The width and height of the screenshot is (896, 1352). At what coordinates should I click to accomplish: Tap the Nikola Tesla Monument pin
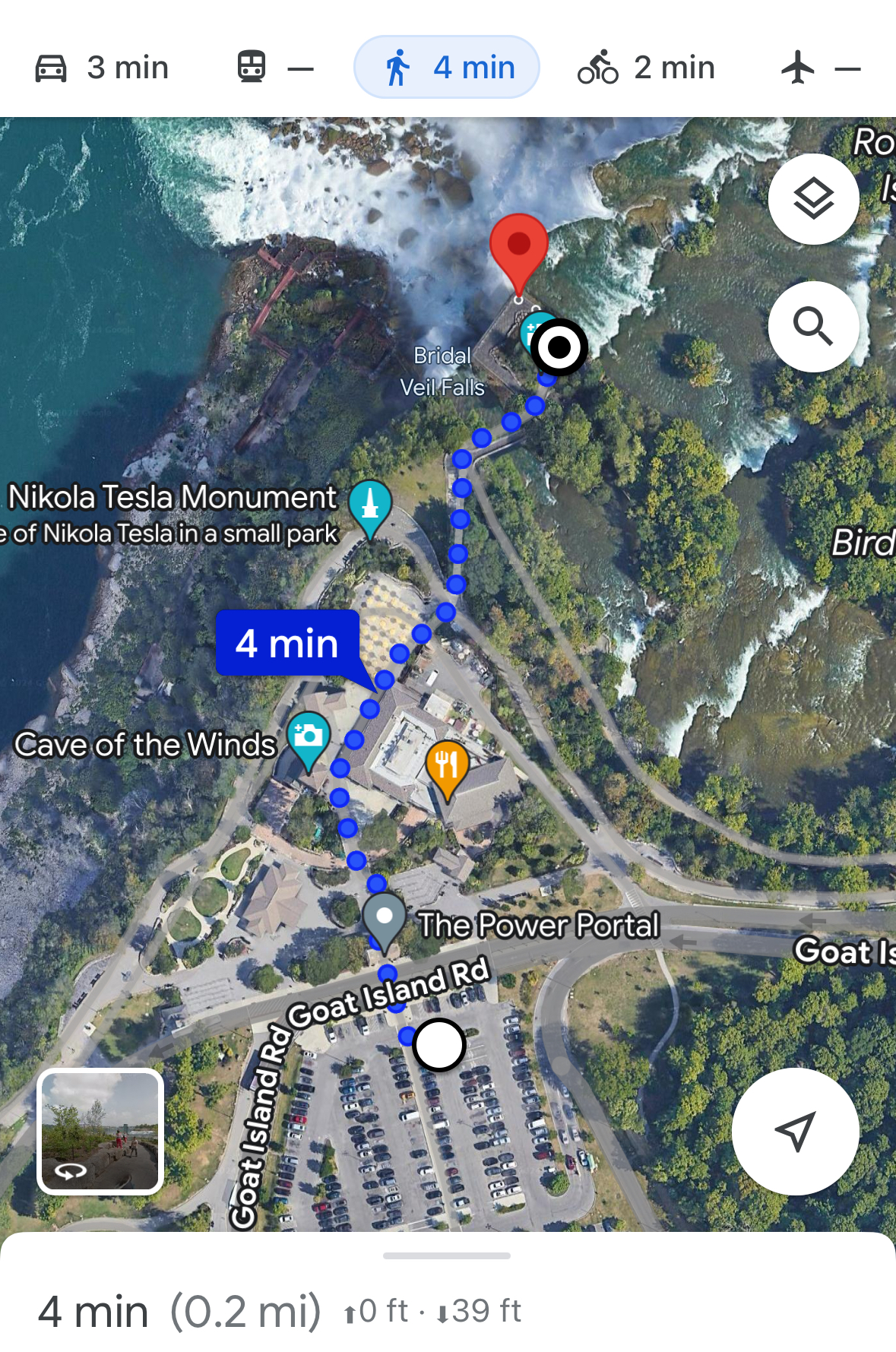[x=370, y=505]
